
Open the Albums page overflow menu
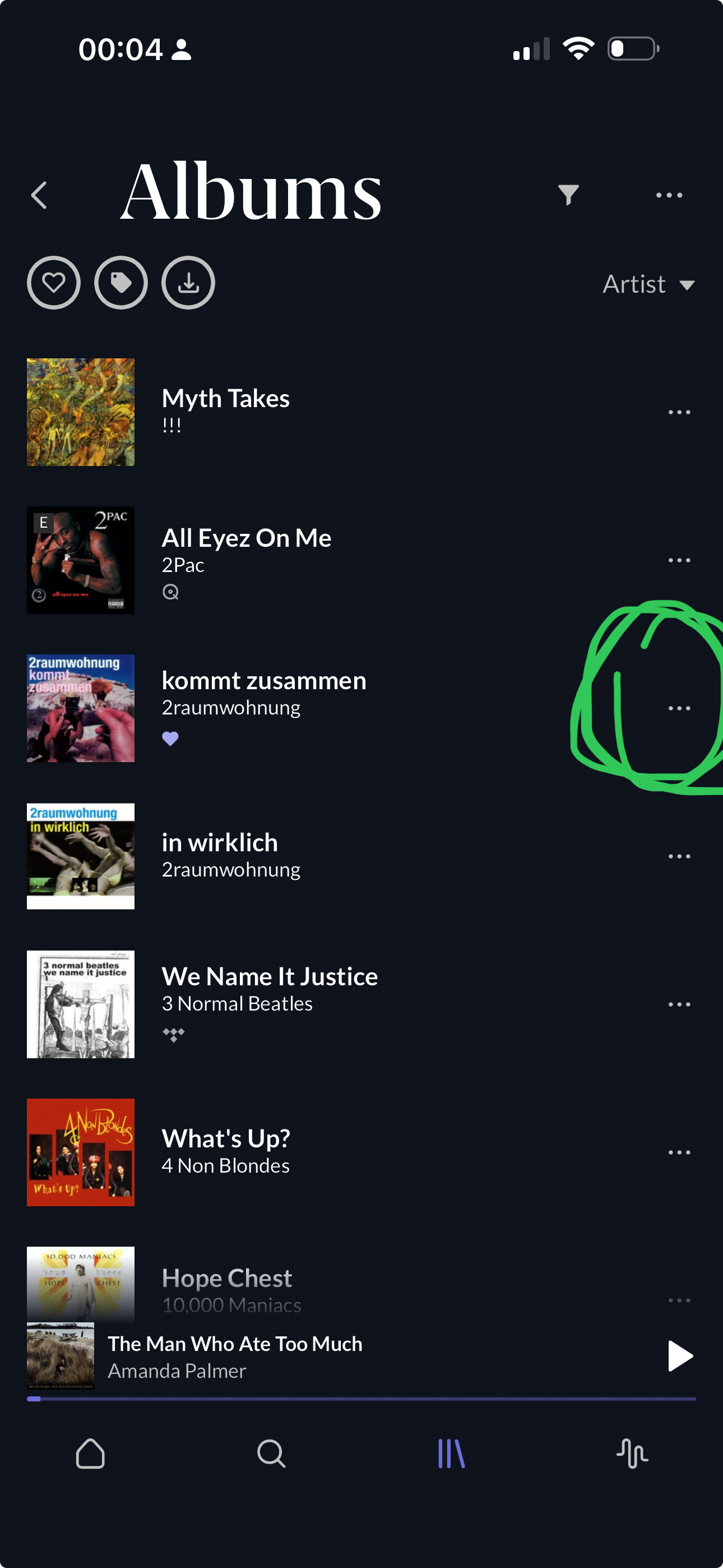(669, 195)
